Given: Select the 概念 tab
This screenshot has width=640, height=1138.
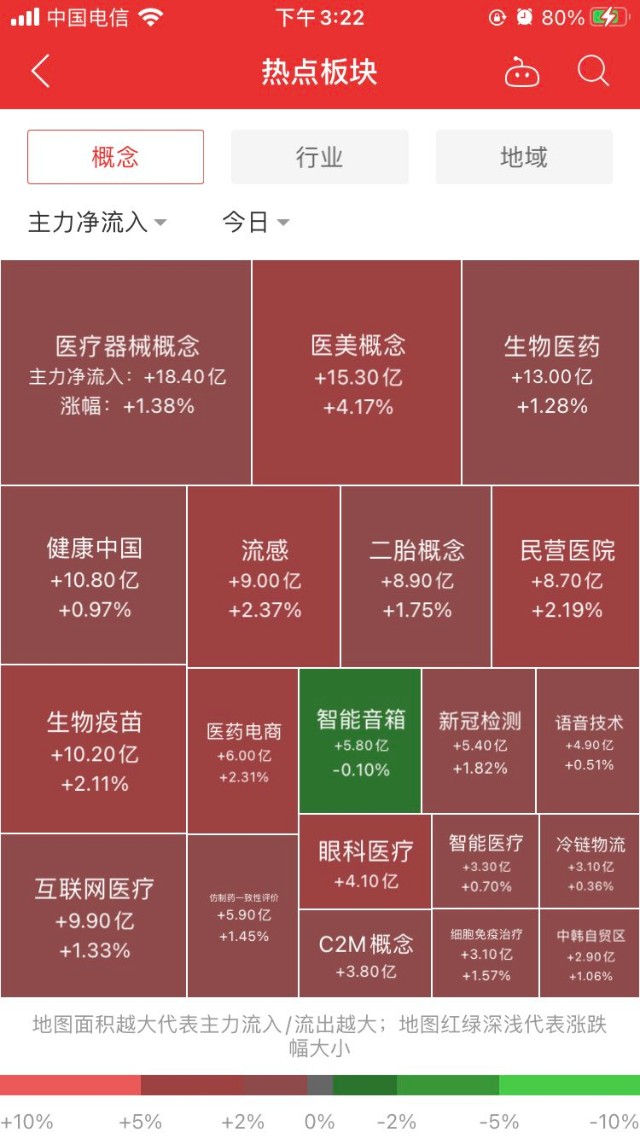Looking at the screenshot, I should click(115, 157).
